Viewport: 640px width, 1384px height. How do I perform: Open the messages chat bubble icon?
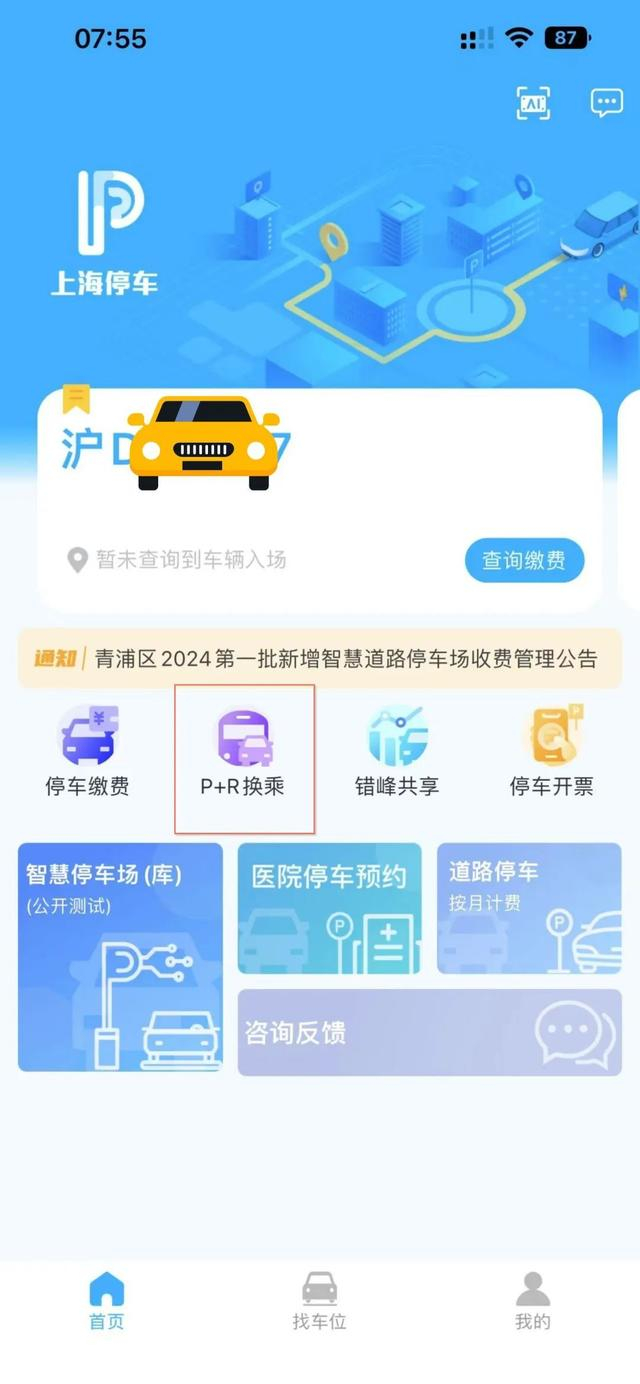tap(606, 103)
